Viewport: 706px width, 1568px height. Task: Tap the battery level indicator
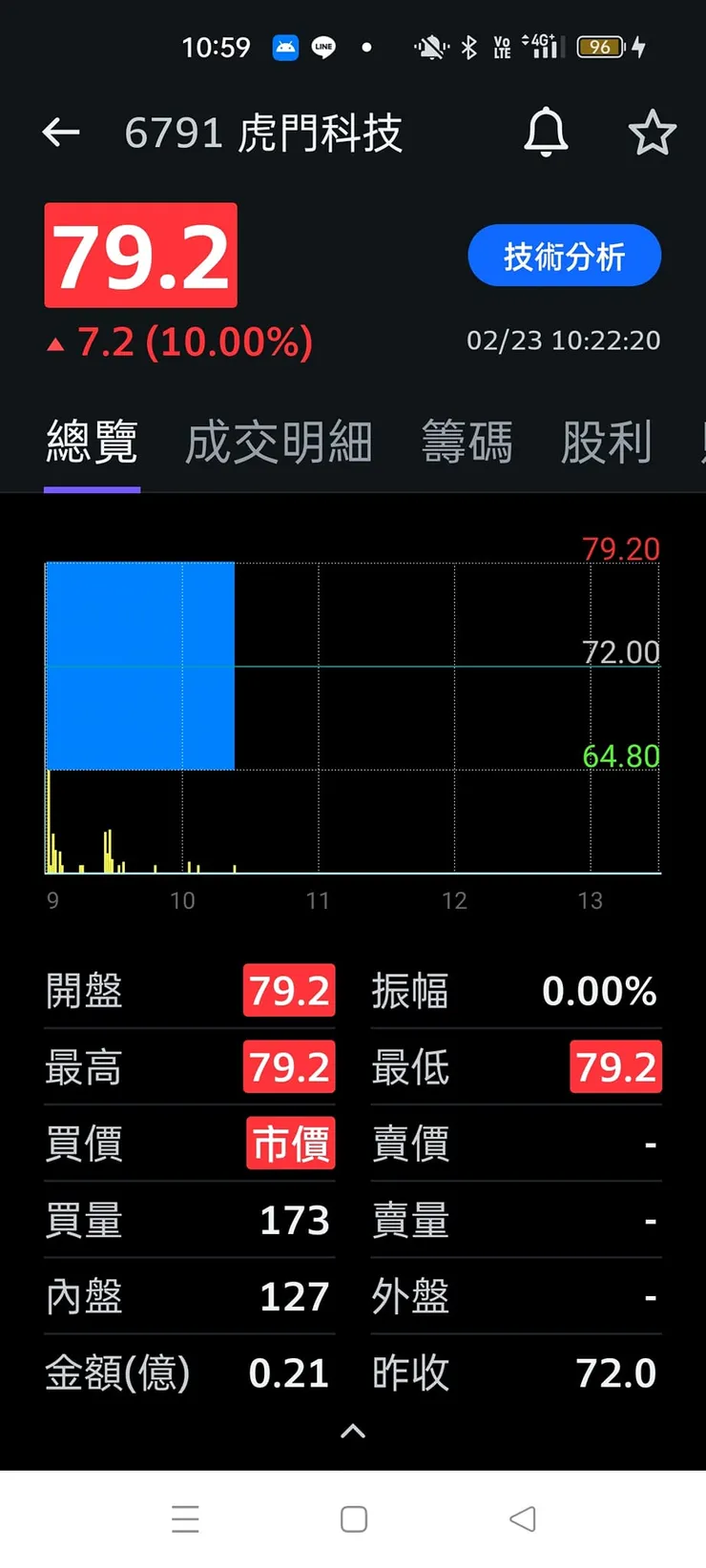[600, 46]
